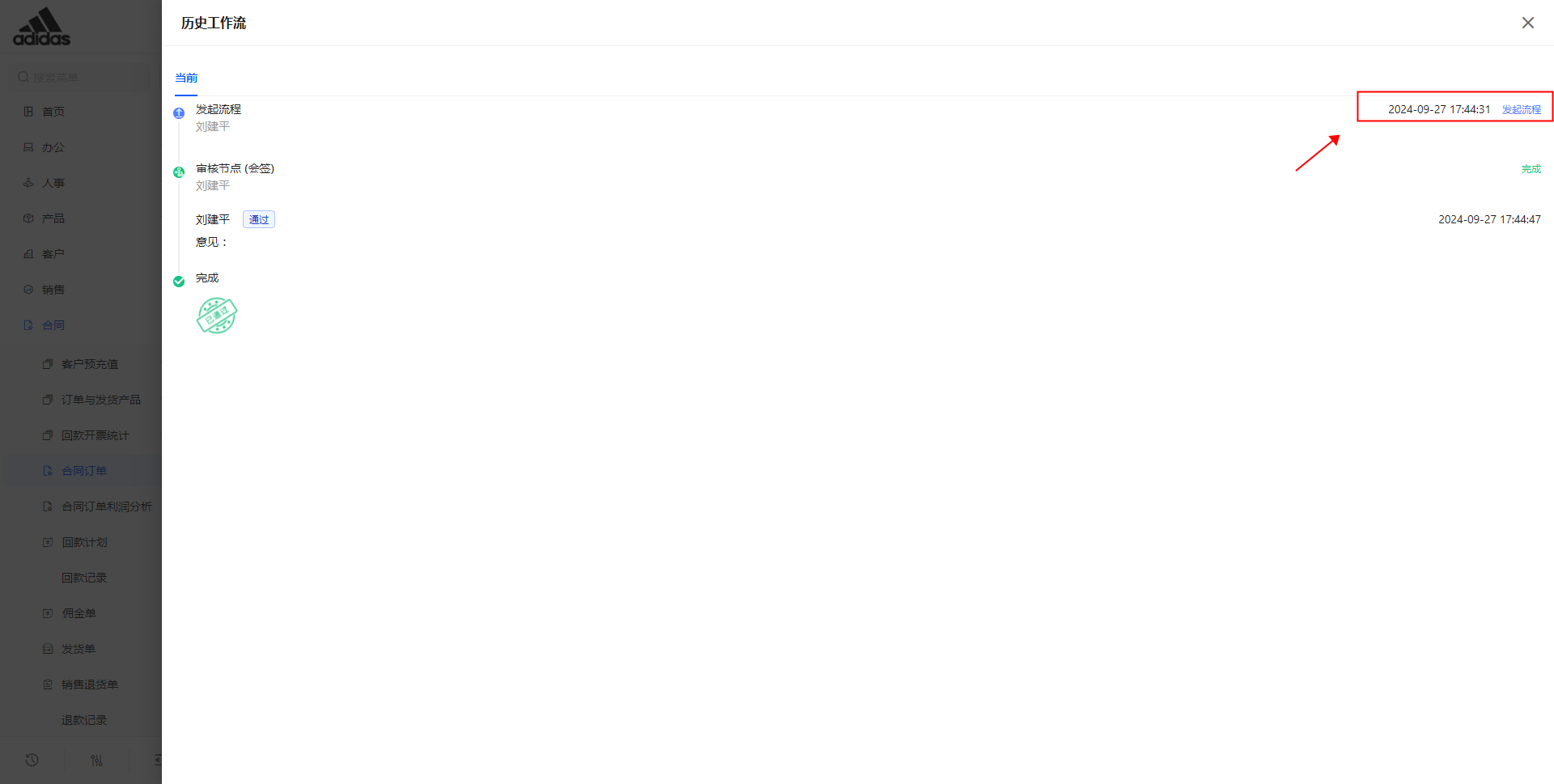Open the 发起流程 link
This screenshot has height=784, width=1554.
pyautogui.click(x=1521, y=110)
